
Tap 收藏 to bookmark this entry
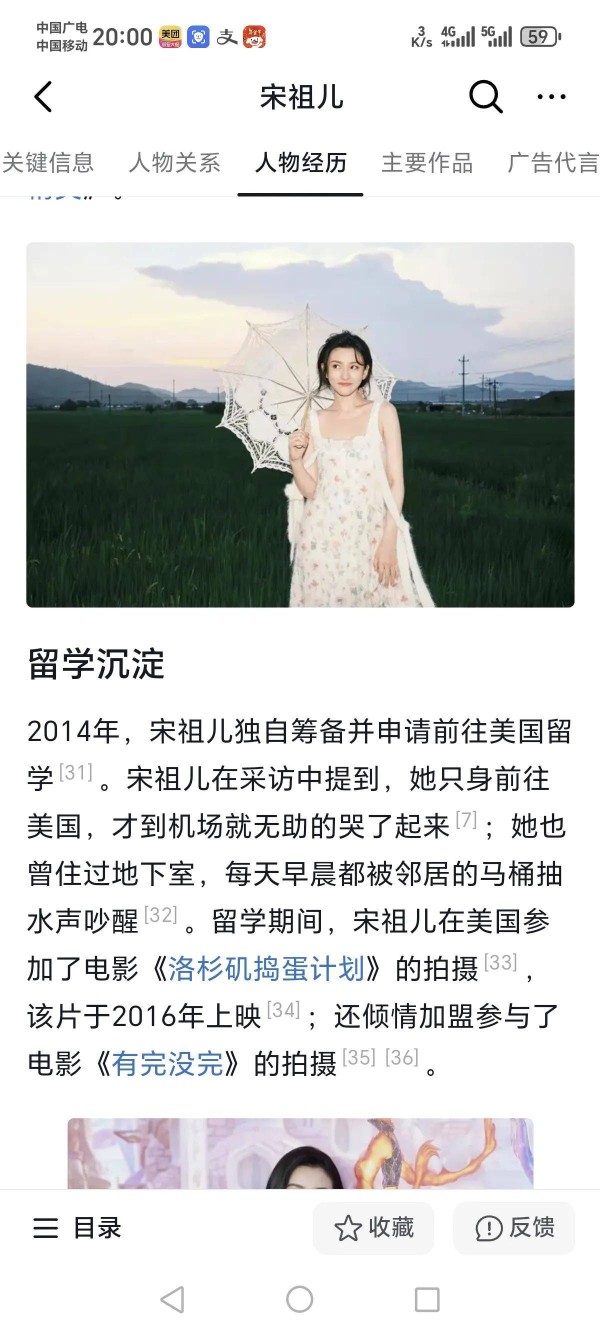(x=374, y=1228)
